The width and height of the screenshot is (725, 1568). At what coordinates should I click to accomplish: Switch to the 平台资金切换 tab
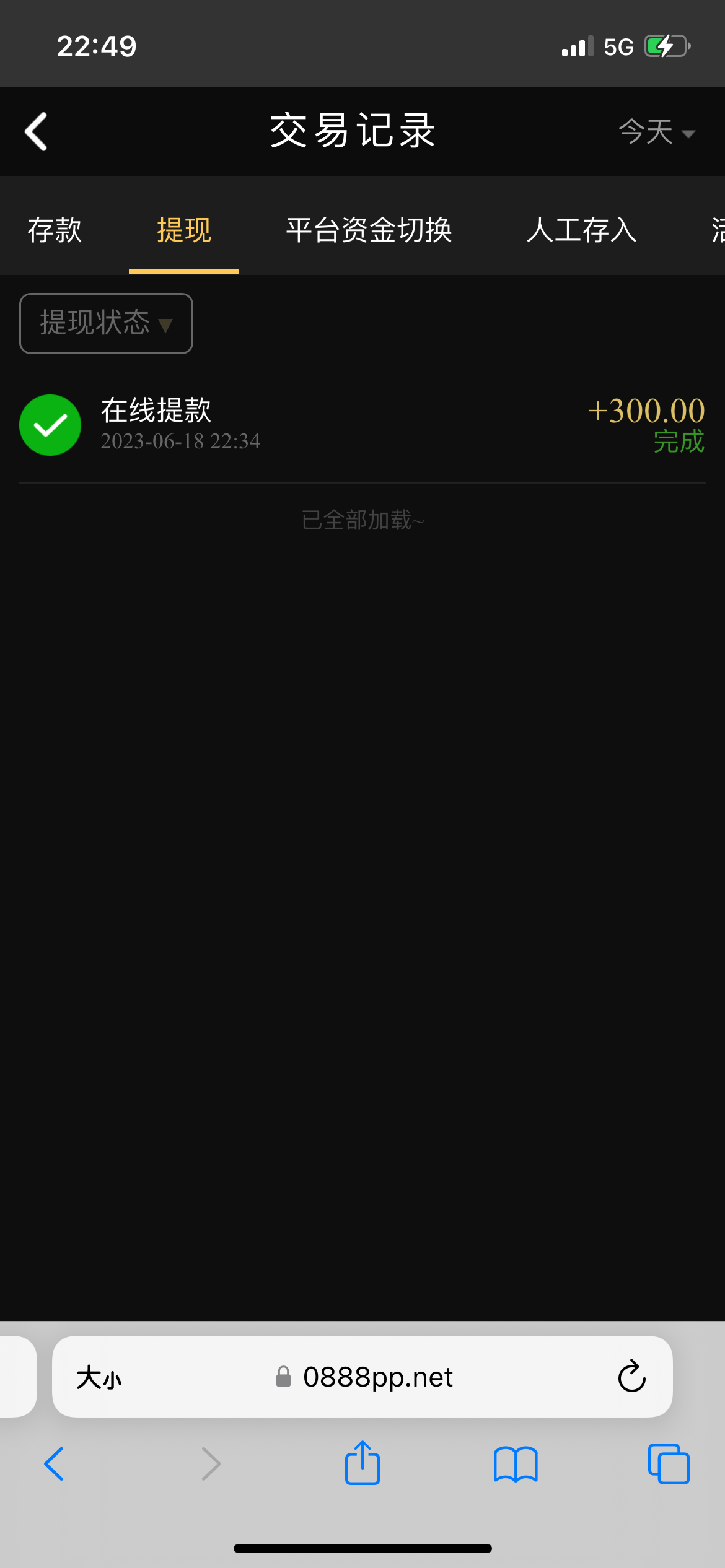click(x=368, y=230)
